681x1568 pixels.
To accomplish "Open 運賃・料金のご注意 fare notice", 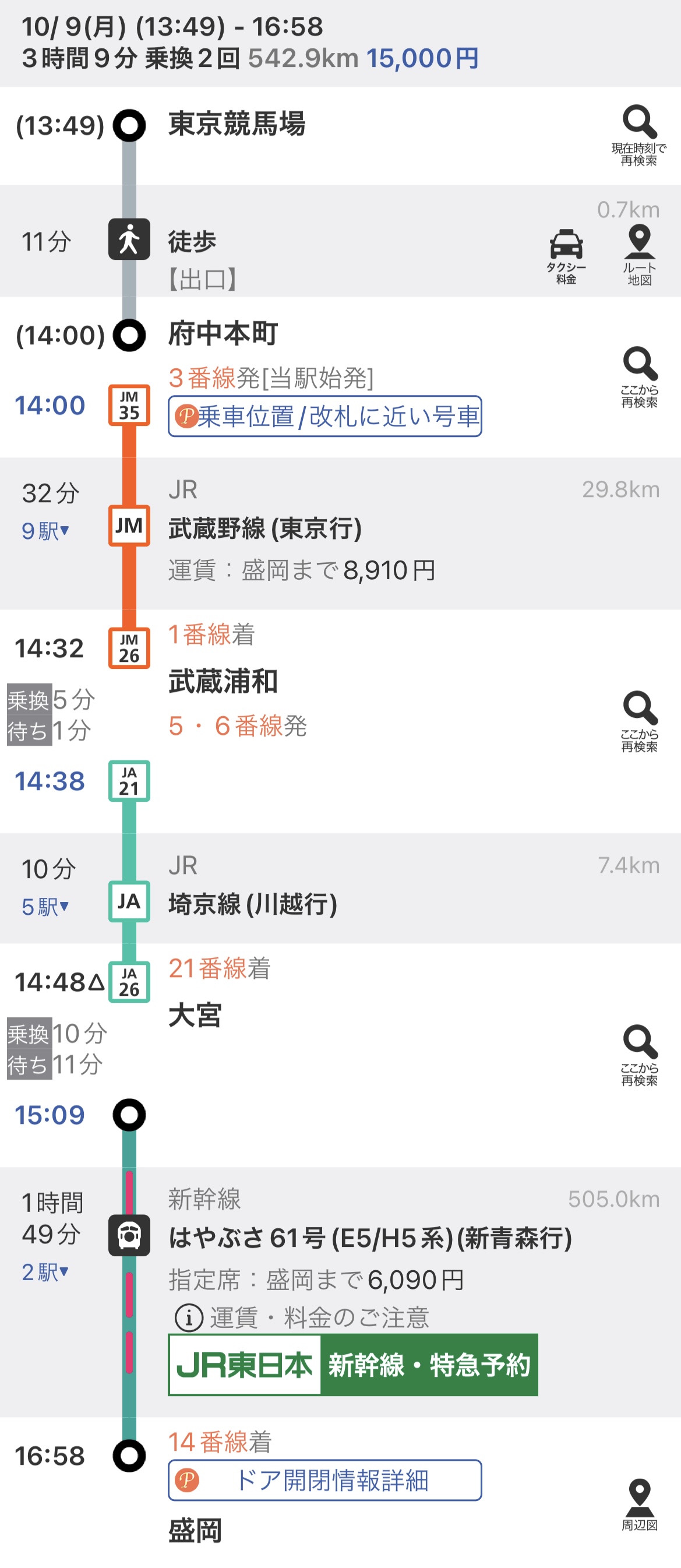I will click(x=302, y=1317).
